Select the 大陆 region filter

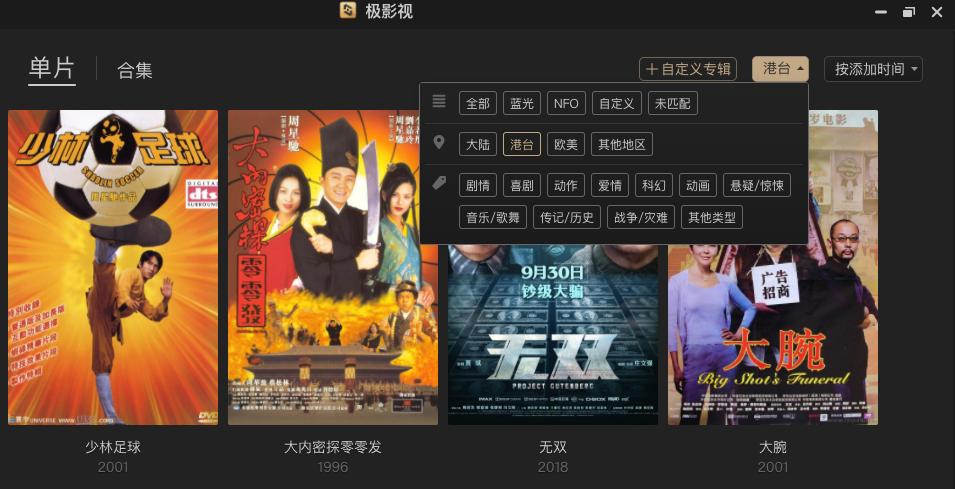(x=478, y=144)
